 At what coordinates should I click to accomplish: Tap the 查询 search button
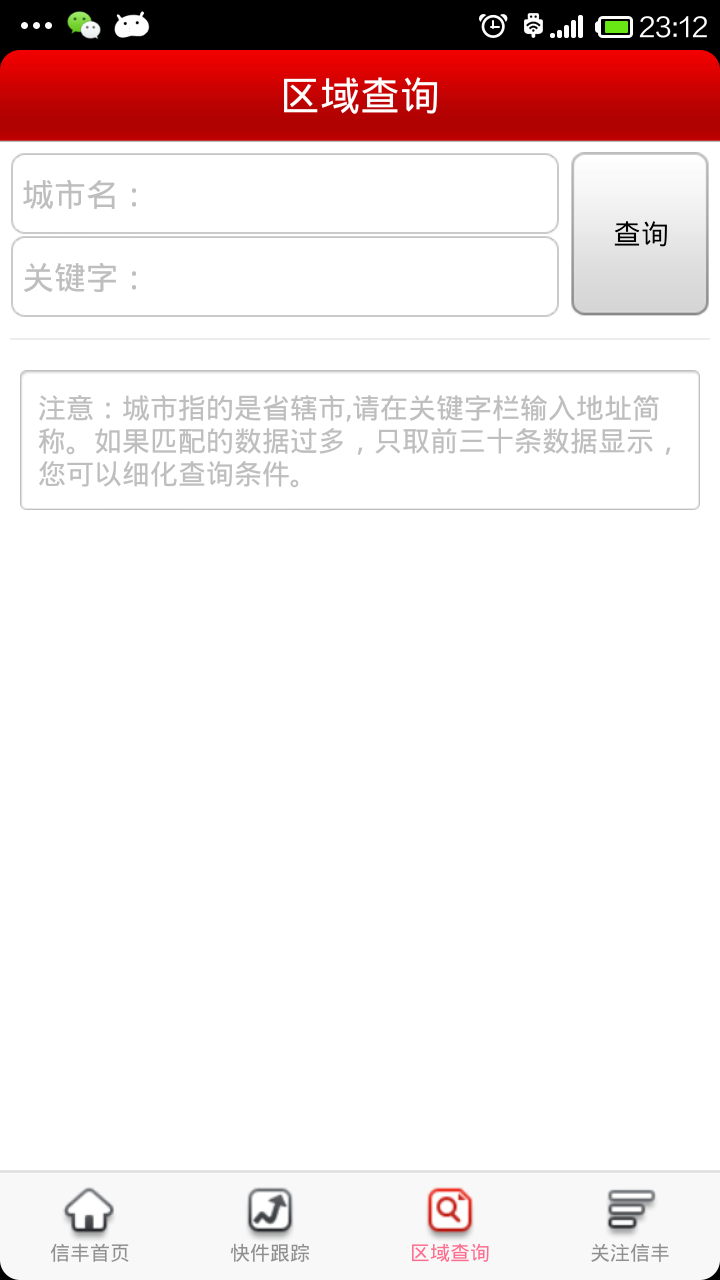coord(640,234)
